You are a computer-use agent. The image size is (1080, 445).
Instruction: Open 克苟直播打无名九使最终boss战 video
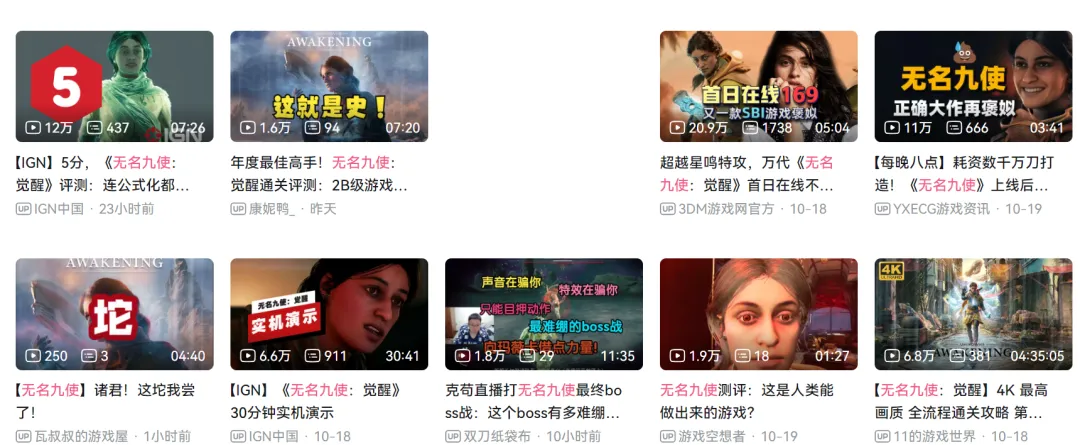pyautogui.click(x=543, y=313)
